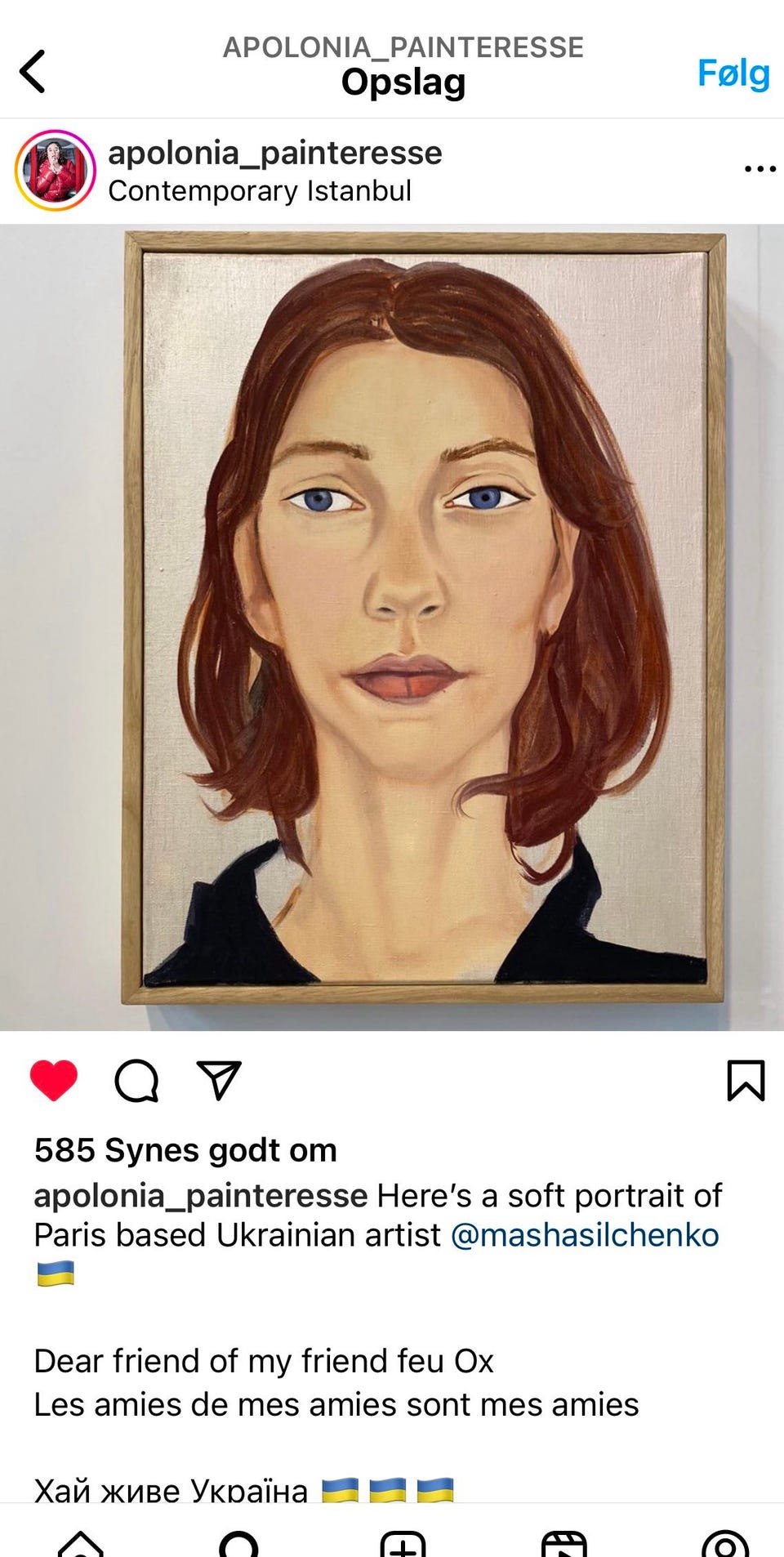784x1557 pixels.
Task: Like the post with the heart icon
Action: pyautogui.click(x=51, y=1078)
